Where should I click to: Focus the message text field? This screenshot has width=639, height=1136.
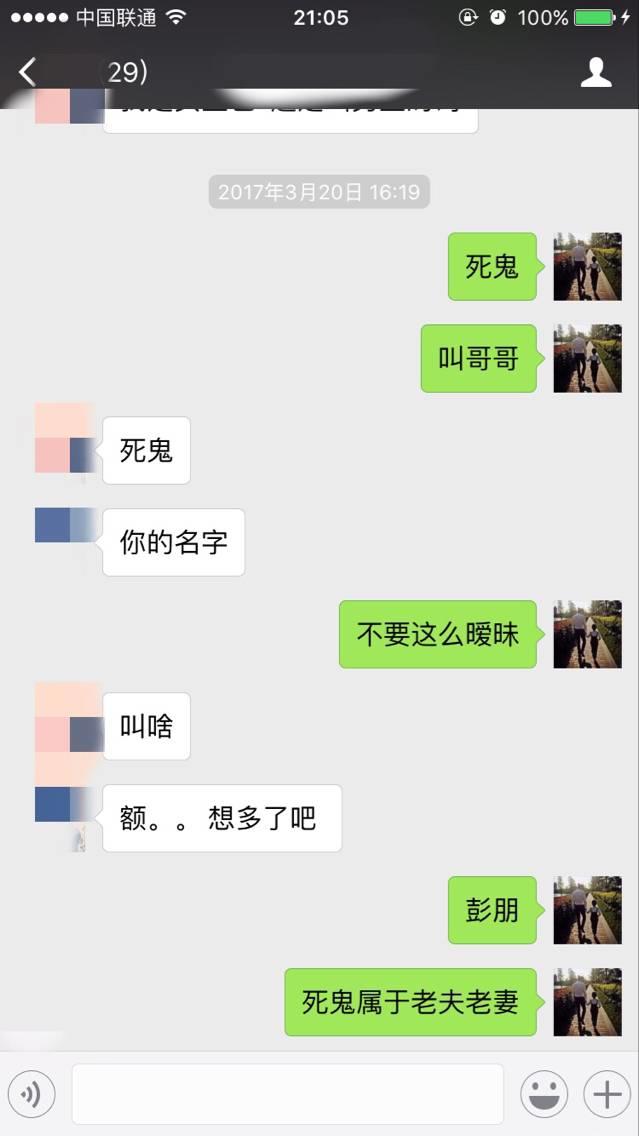287,1094
